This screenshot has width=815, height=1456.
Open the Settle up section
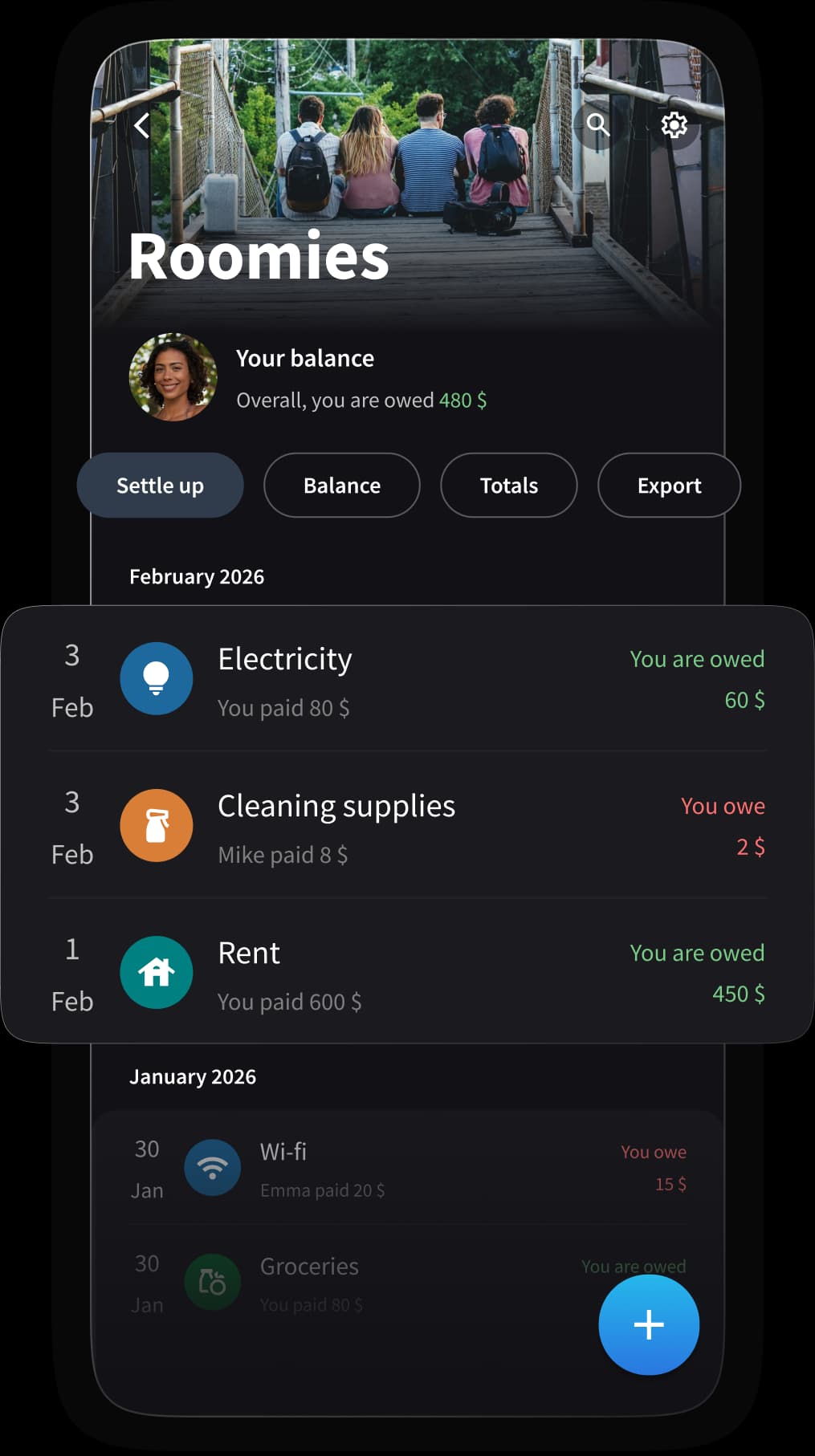160,486
